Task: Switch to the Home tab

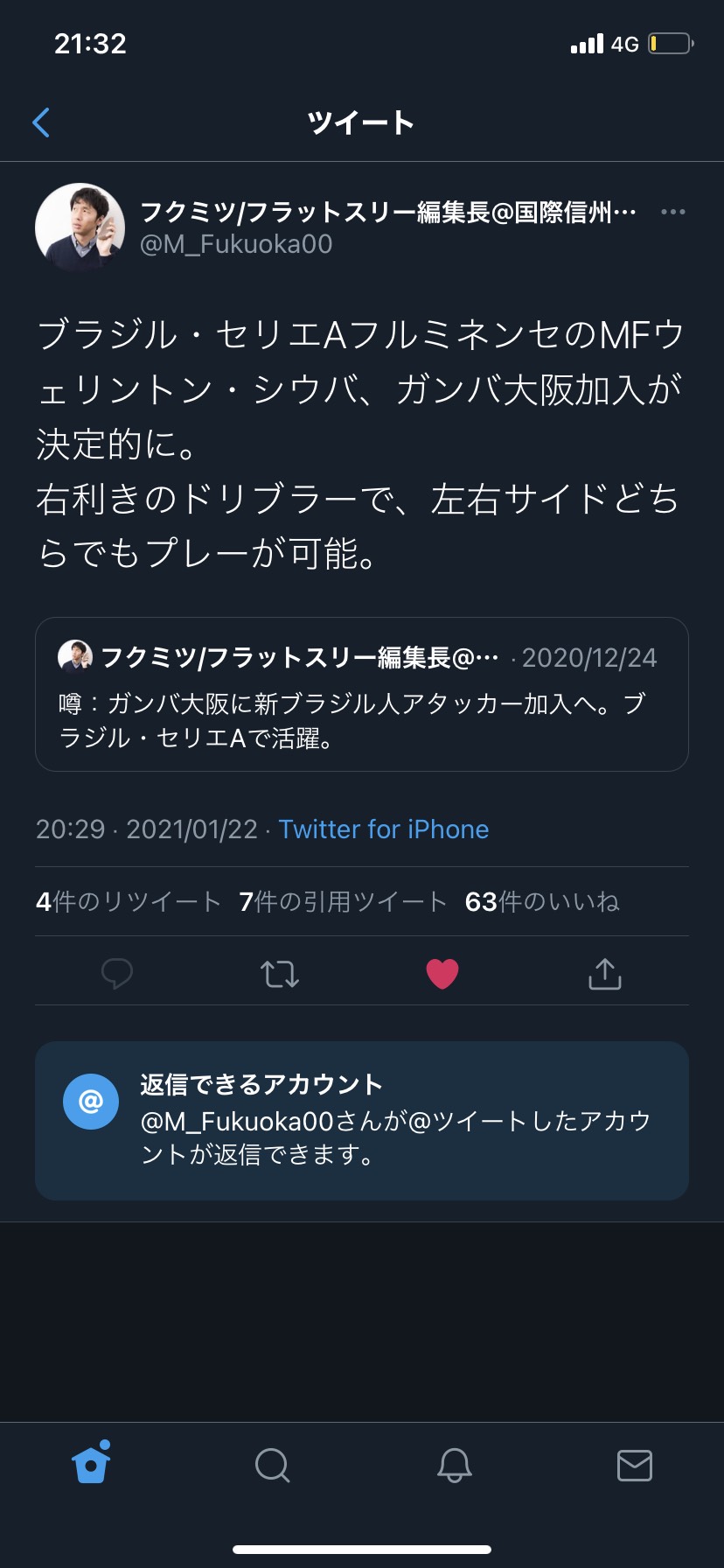Action: point(92,1464)
